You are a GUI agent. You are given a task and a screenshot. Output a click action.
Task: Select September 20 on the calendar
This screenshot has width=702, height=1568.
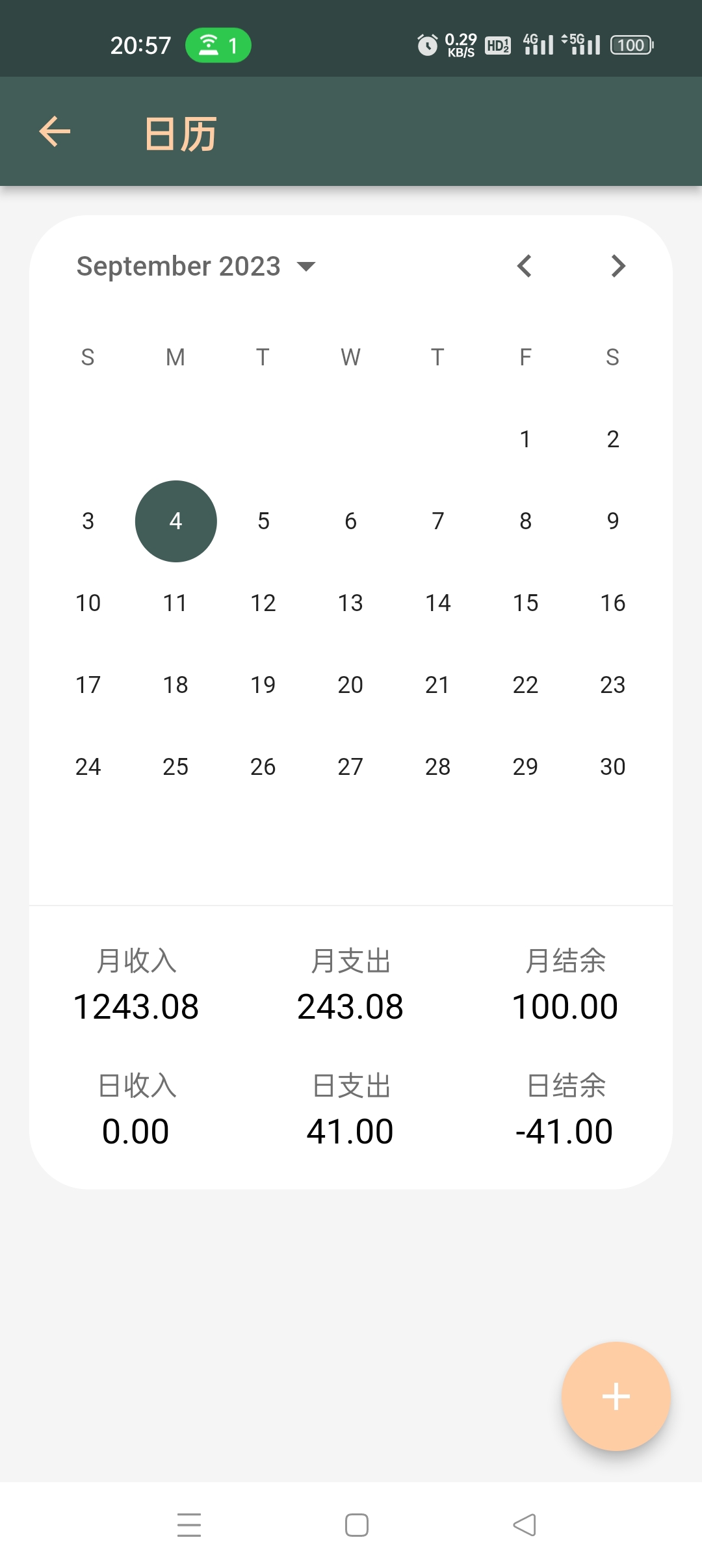point(350,685)
